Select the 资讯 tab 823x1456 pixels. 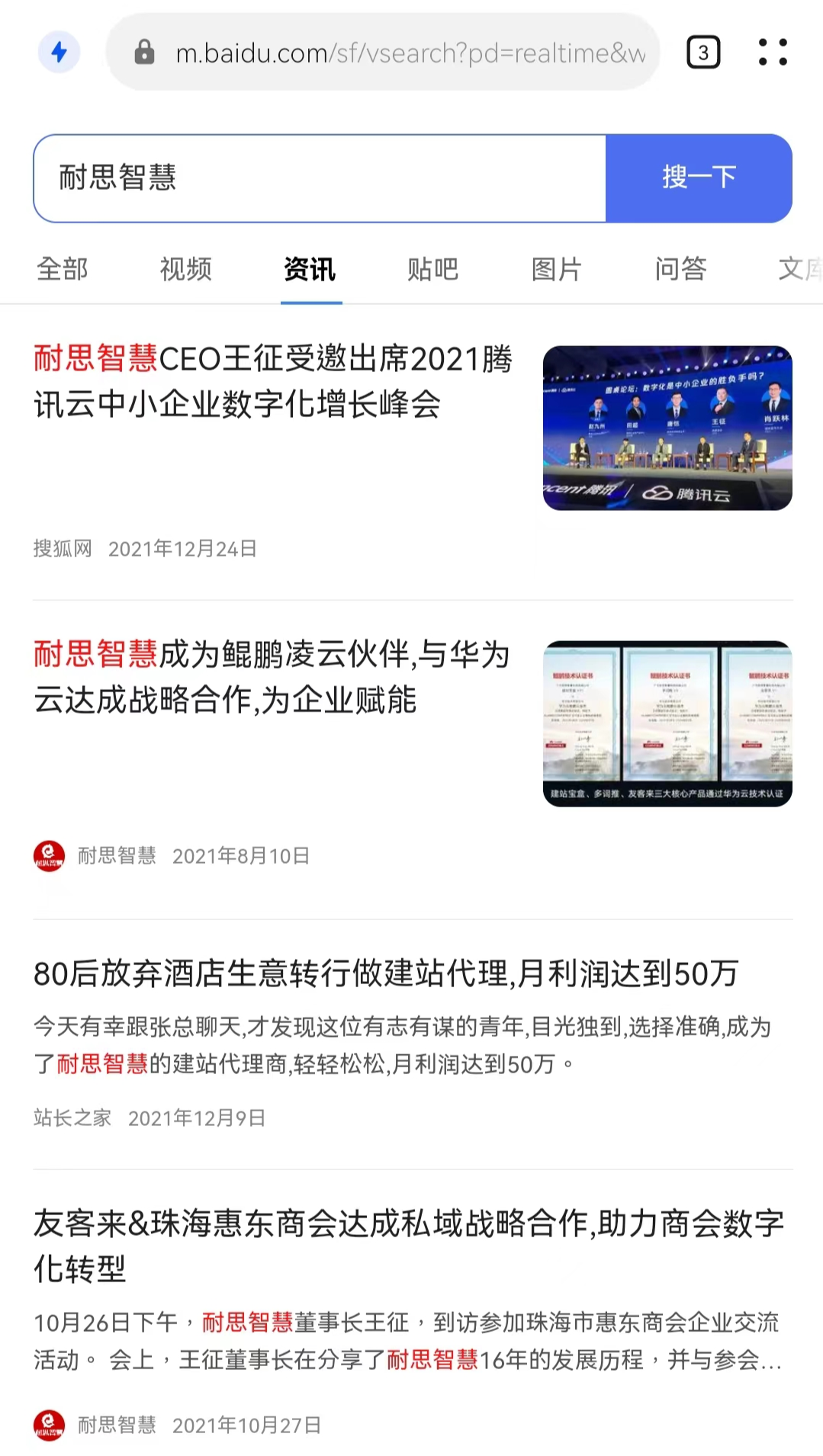point(310,269)
